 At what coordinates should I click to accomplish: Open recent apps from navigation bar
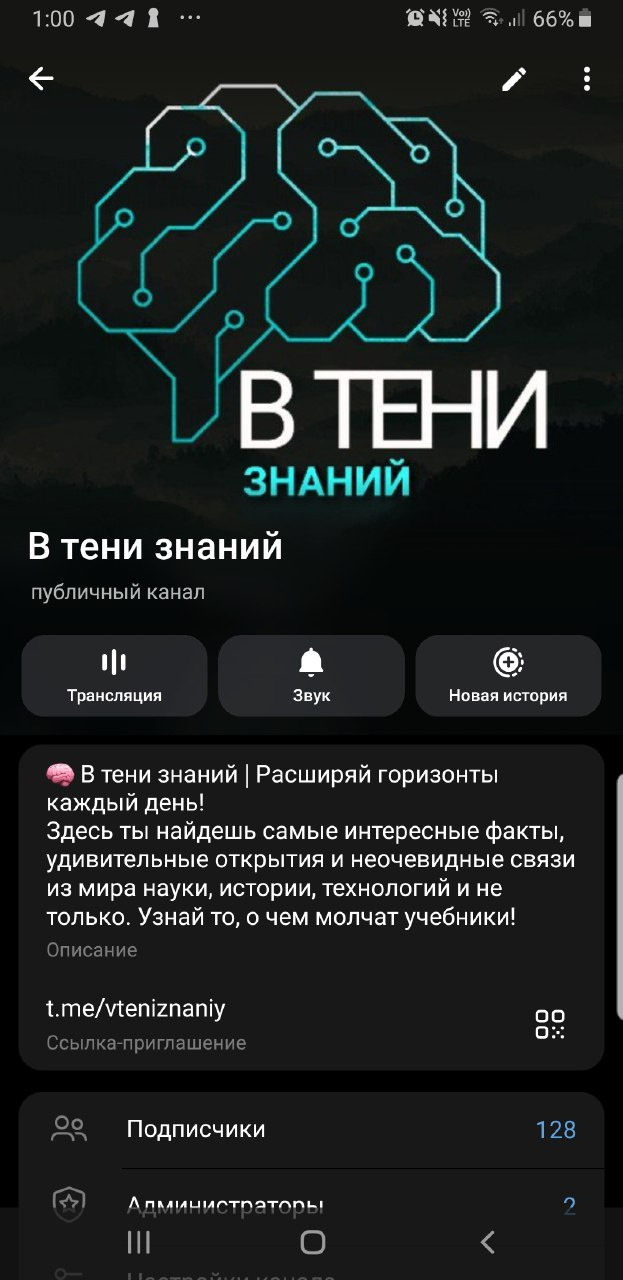click(x=139, y=1242)
